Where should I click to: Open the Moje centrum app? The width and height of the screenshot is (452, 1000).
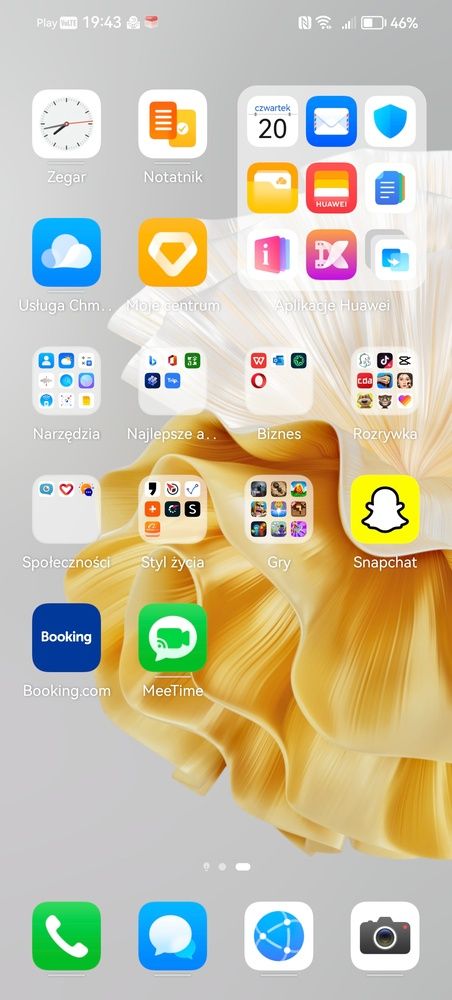[172, 253]
